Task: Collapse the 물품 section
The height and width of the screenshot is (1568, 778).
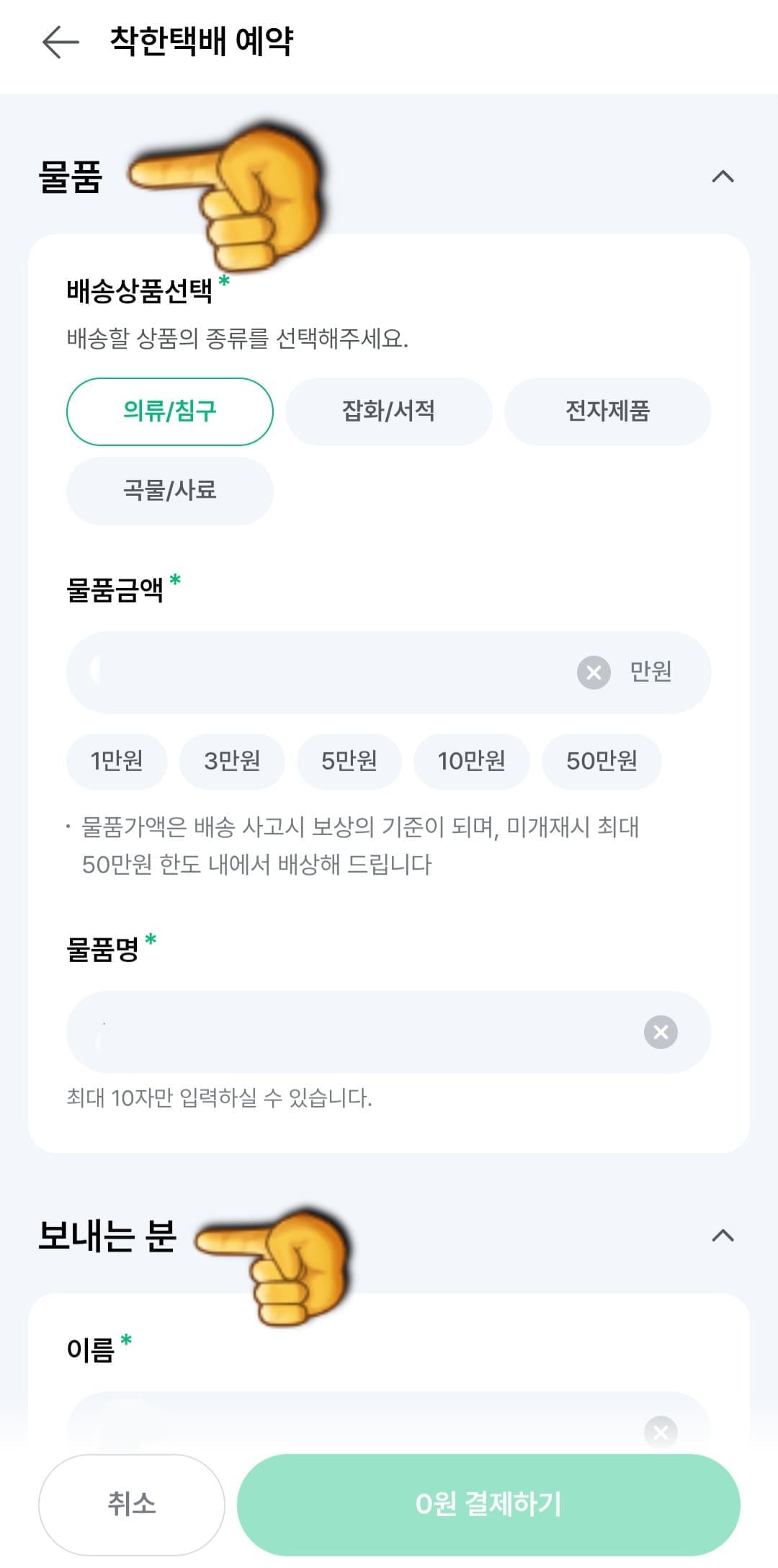Action: tap(722, 175)
